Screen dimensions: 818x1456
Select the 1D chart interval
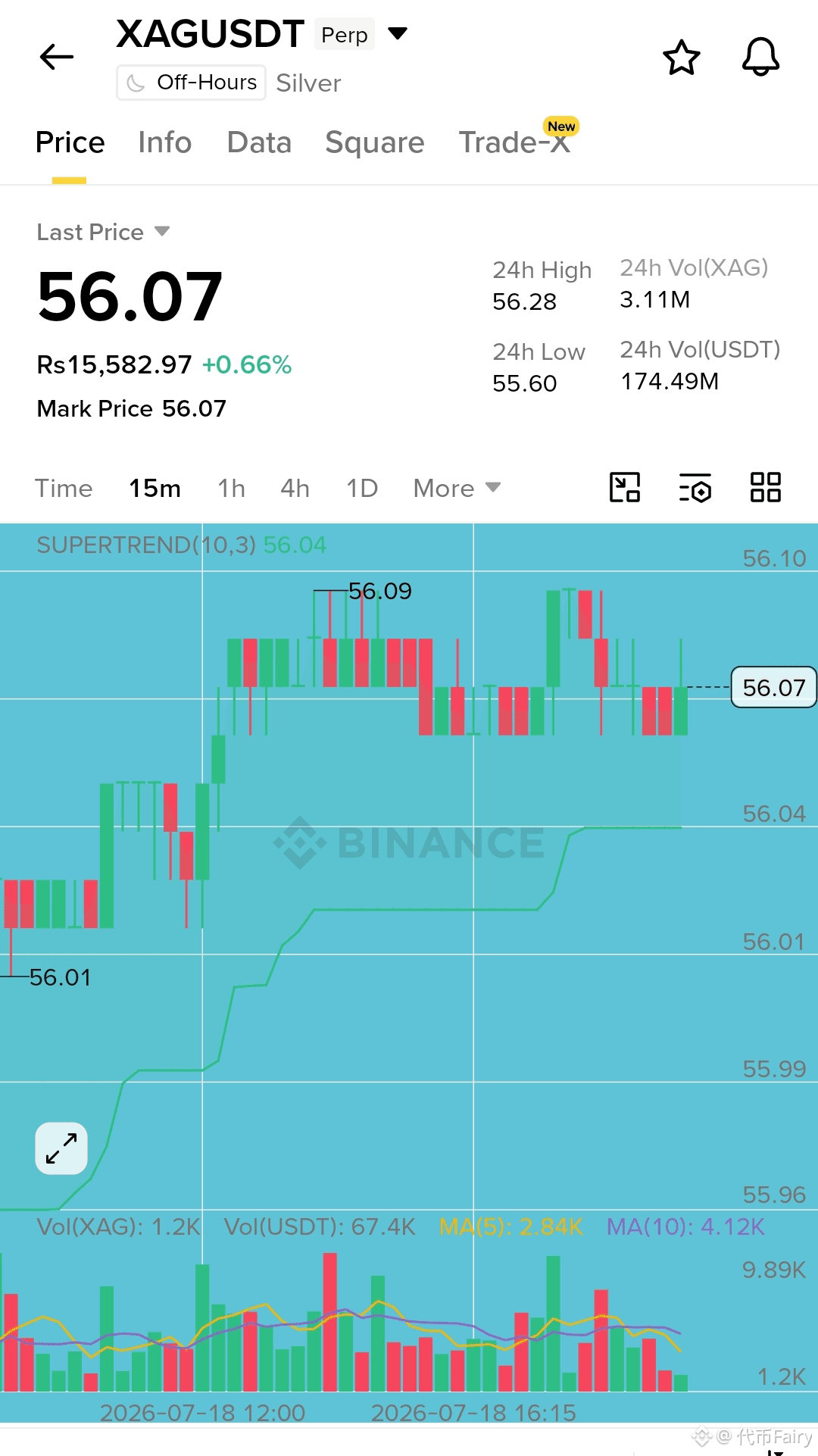click(x=362, y=489)
